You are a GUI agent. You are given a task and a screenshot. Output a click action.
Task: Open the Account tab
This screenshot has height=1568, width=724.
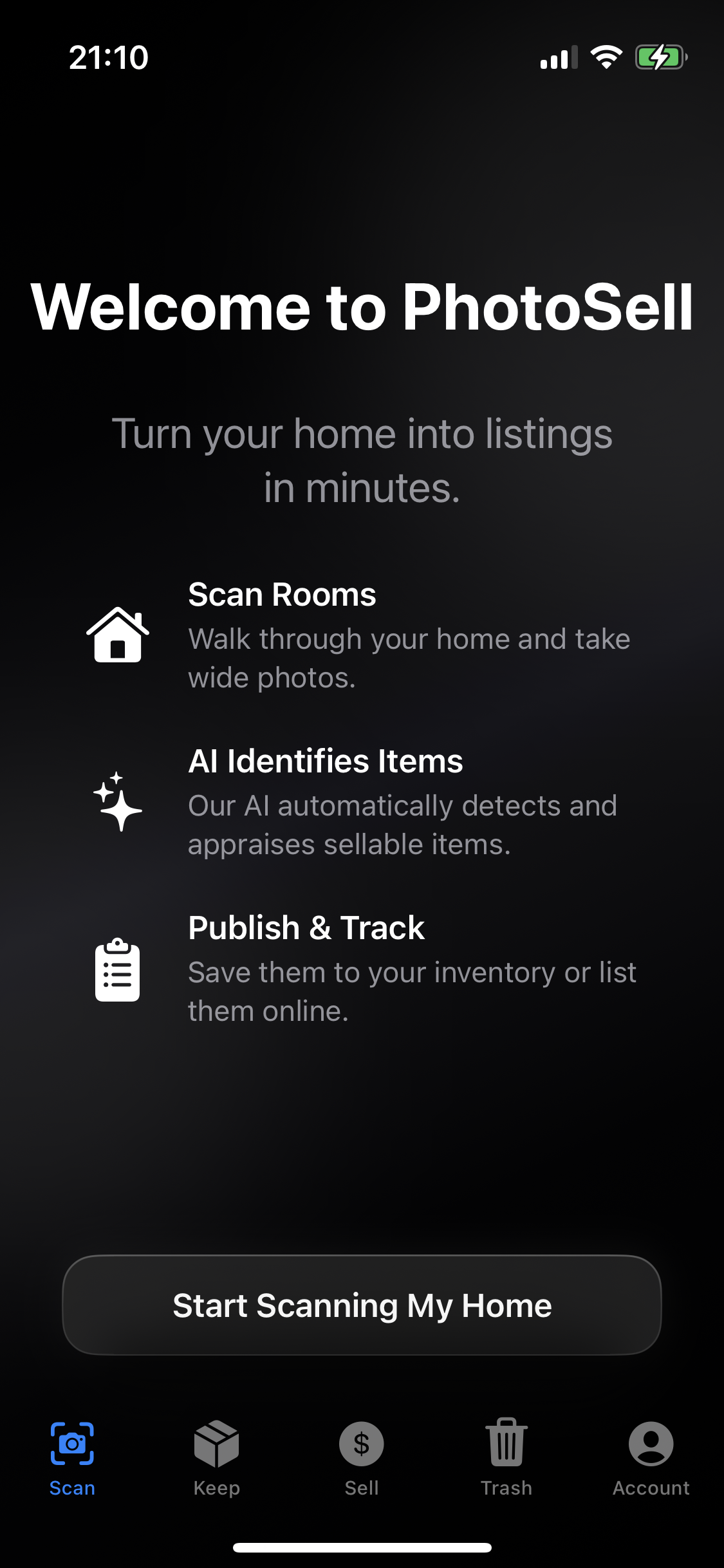[x=651, y=1458]
